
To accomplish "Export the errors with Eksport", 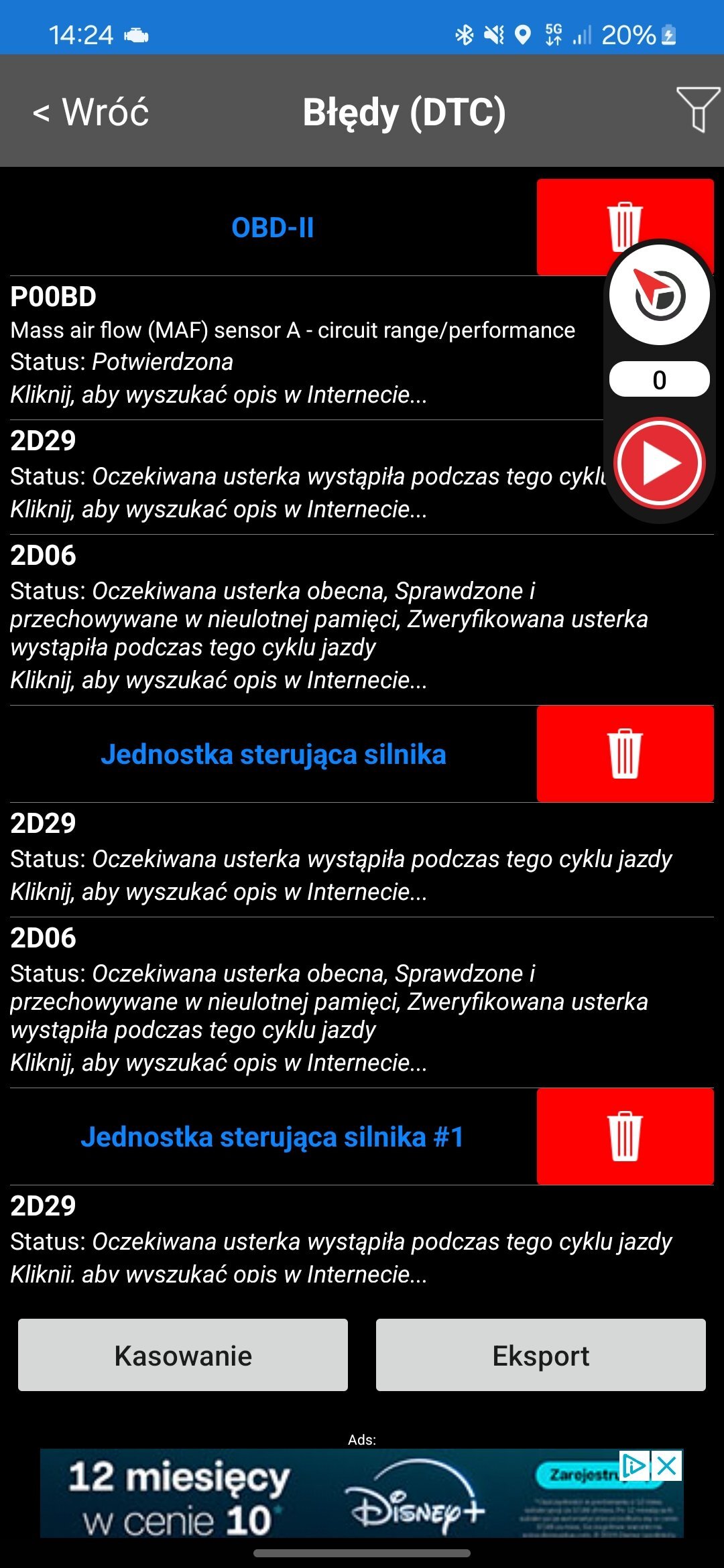I will click(541, 1355).
